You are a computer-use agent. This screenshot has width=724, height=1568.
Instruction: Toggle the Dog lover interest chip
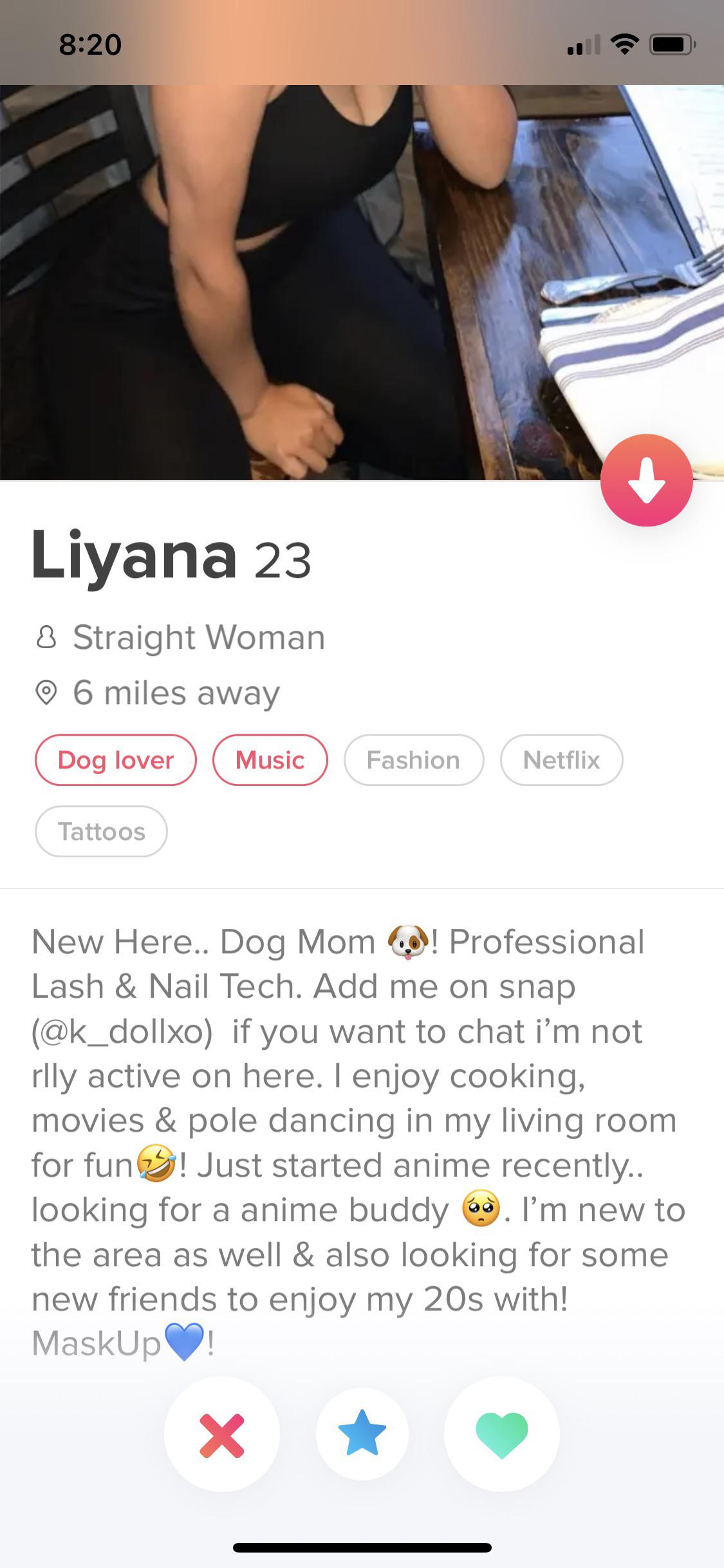pyautogui.click(x=116, y=760)
